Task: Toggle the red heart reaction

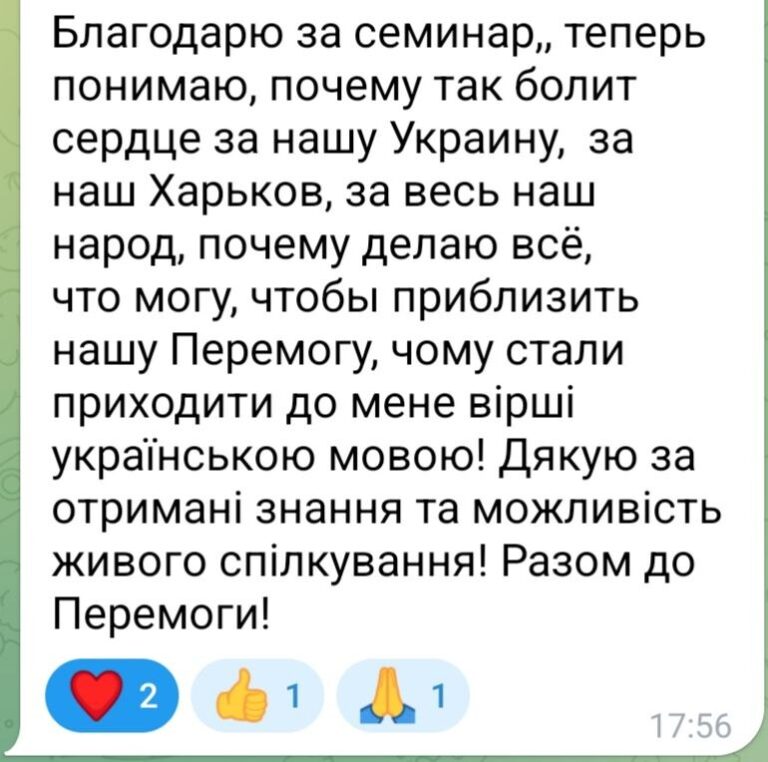Action: coord(112,696)
